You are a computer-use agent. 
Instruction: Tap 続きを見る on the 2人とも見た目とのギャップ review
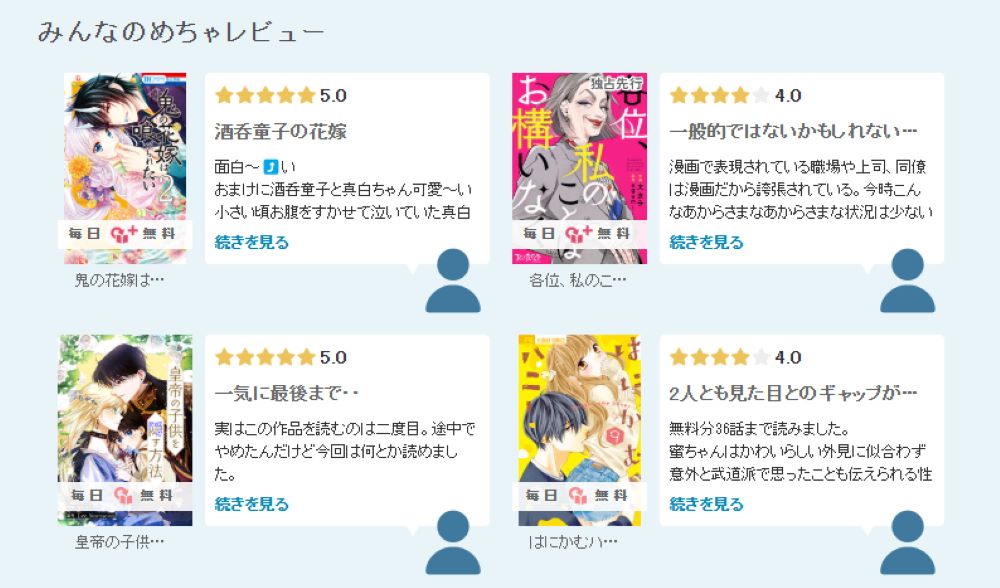[706, 504]
